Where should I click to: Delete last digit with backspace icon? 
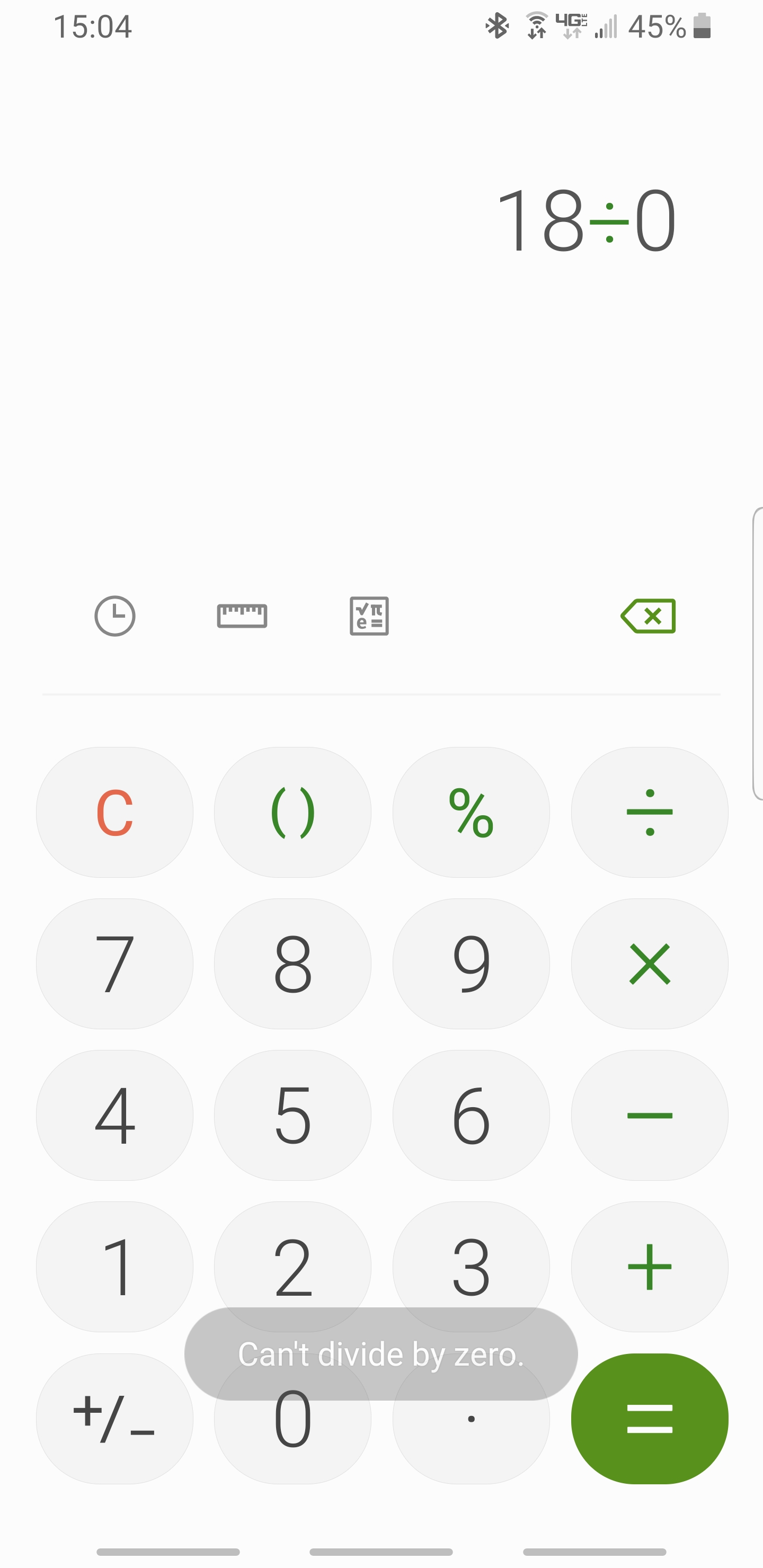649,616
